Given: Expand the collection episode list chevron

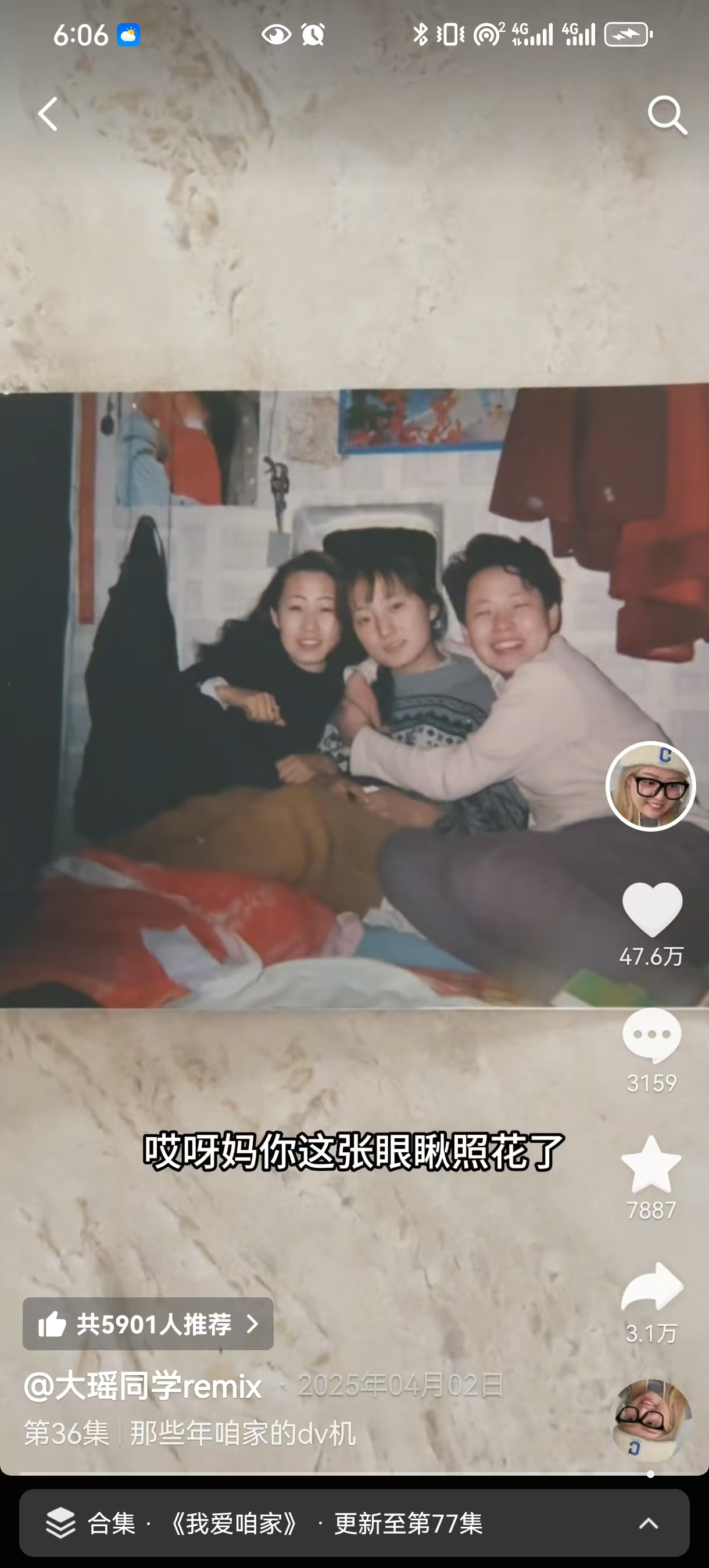Looking at the screenshot, I should tap(648, 1523).
